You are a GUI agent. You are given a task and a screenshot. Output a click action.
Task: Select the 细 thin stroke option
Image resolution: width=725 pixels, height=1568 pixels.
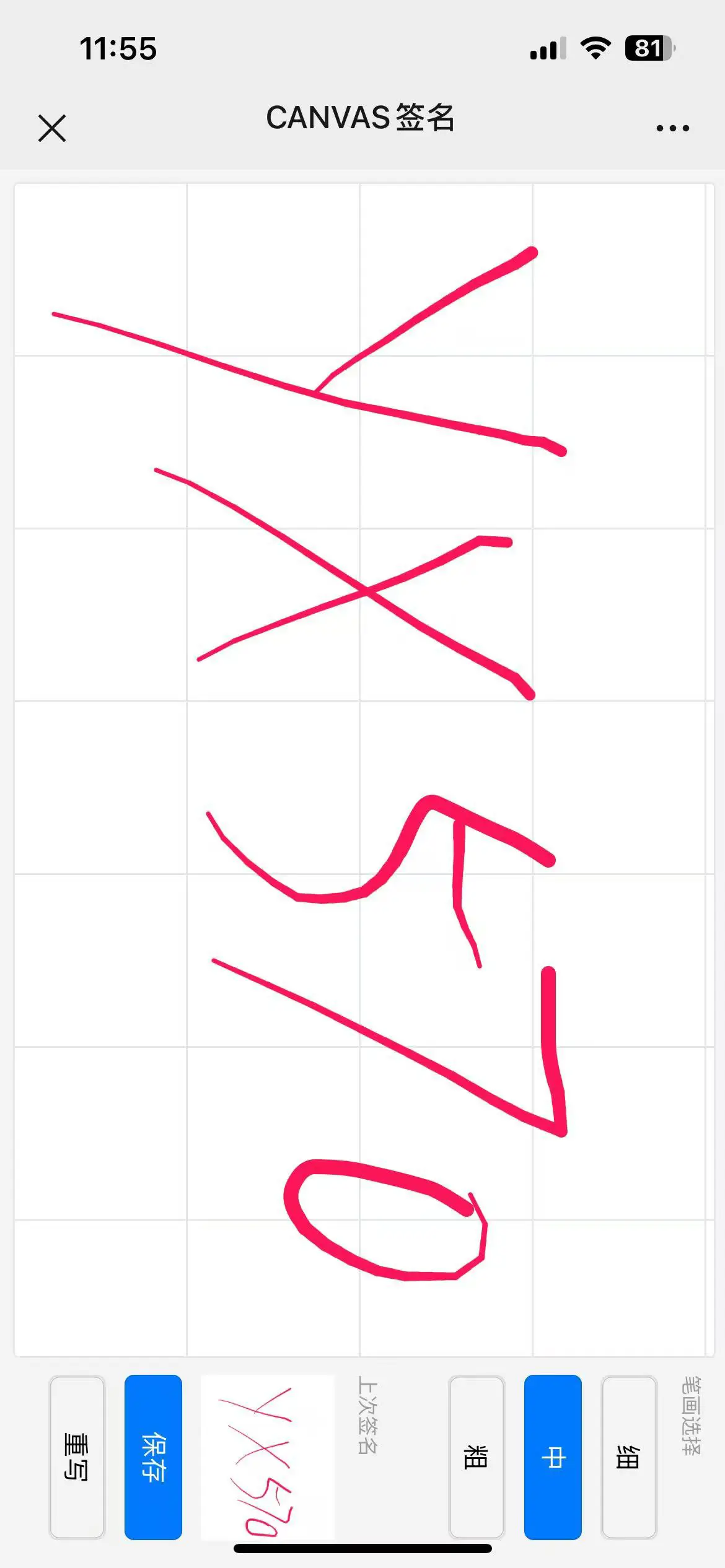click(628, 1457)
